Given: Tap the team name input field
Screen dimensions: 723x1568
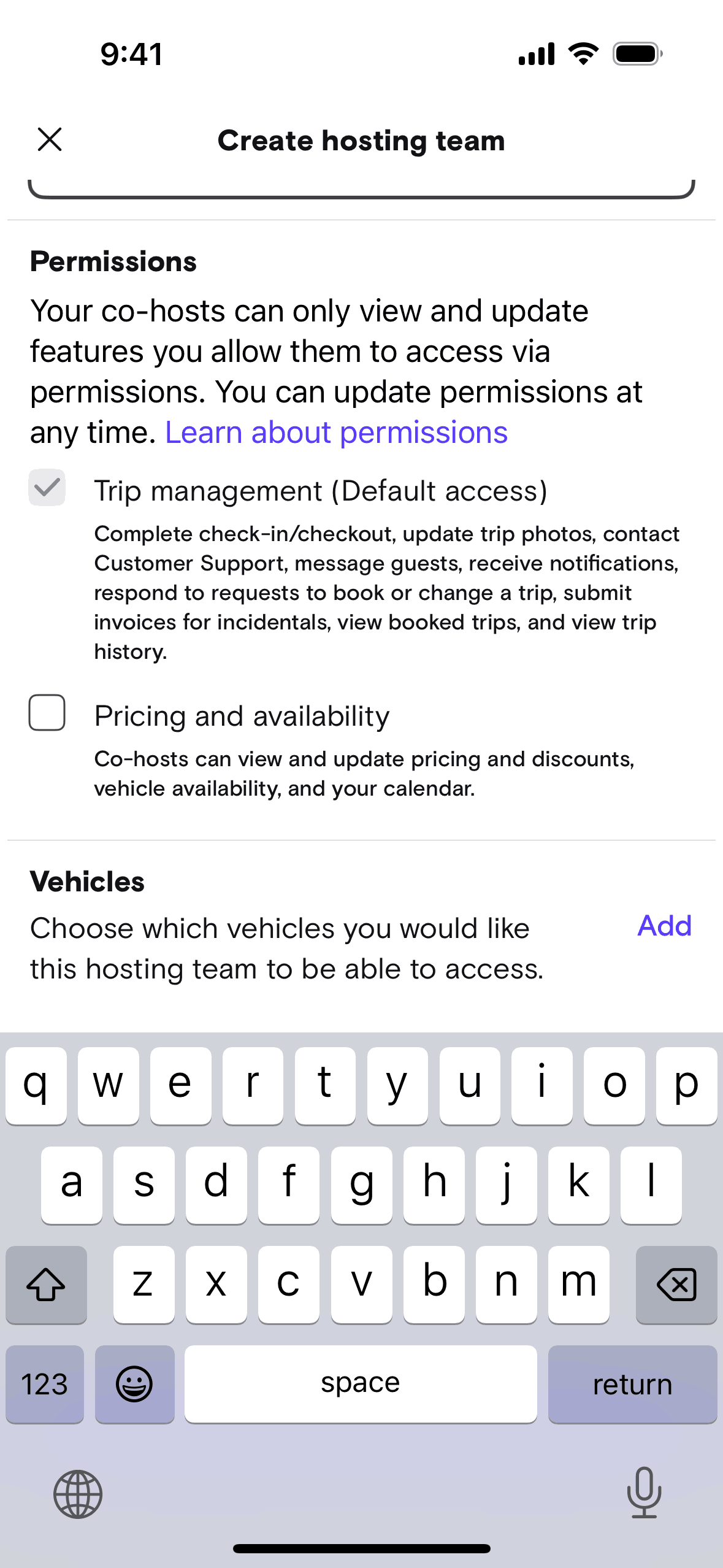Looking at the screenshot, I should pyautogui.click(x=361, y=187).
